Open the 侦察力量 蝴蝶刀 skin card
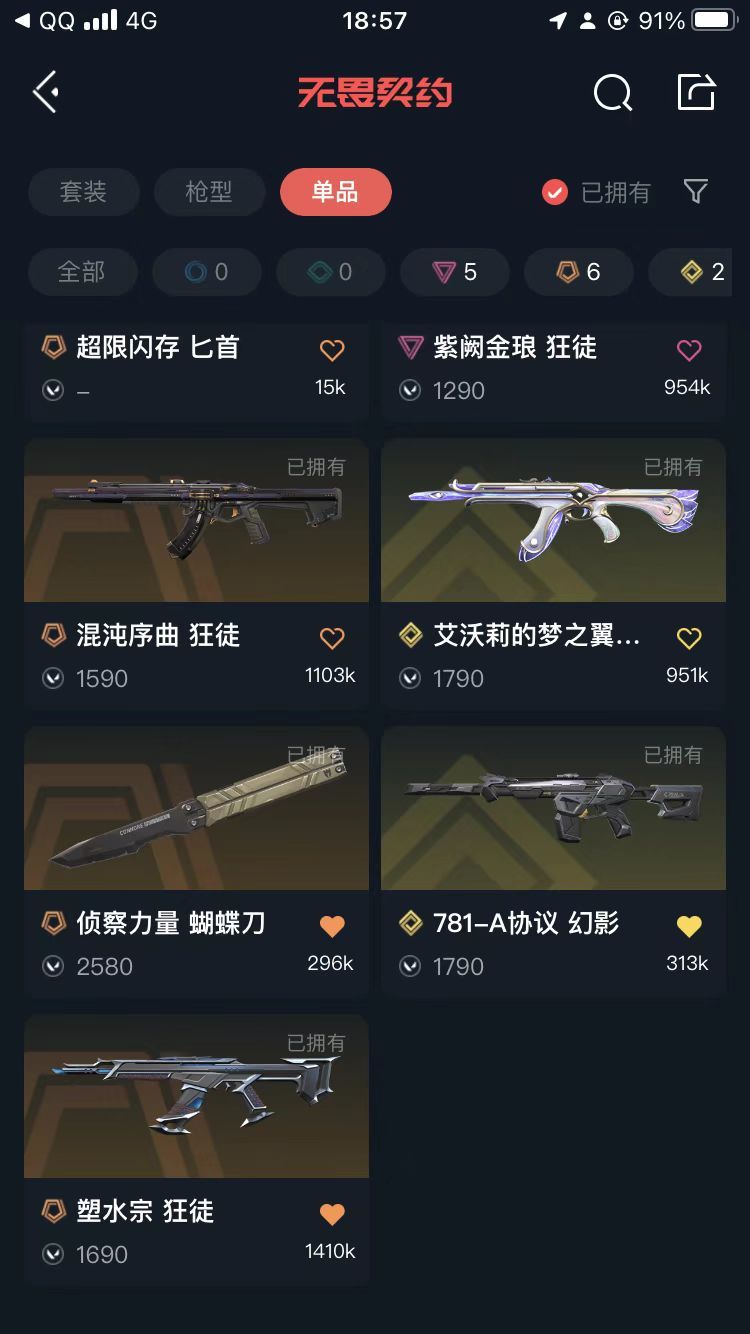Screen dimensions: 750x1334 pyautogui.click(x=196, y=862)
